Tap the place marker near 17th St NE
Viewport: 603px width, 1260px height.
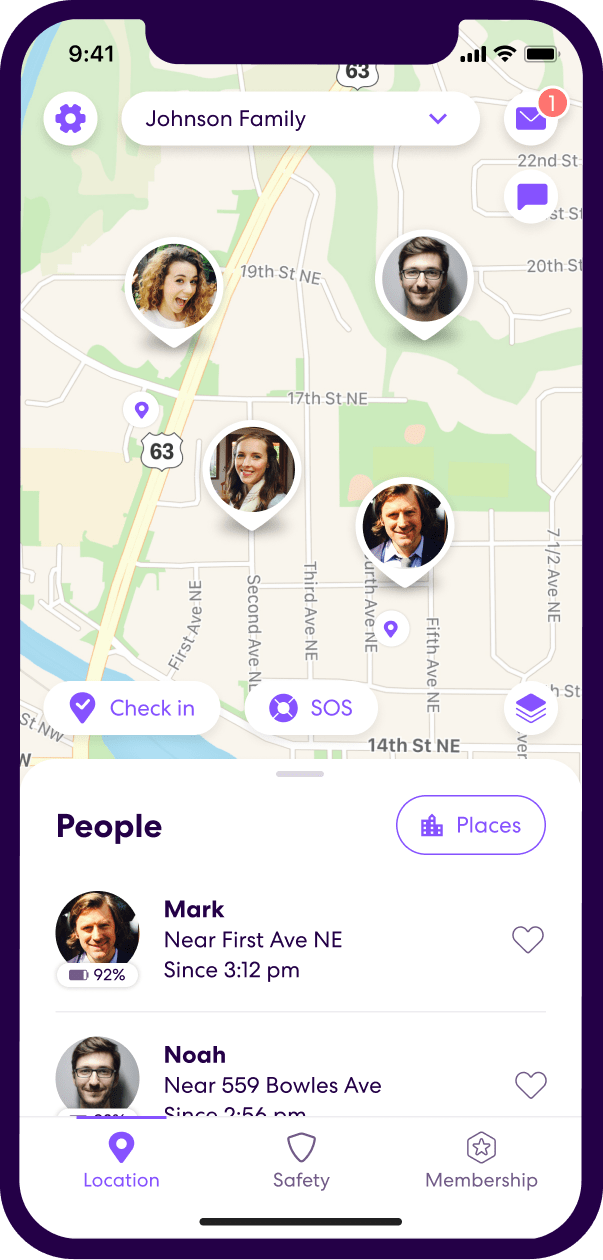(141, 409)
